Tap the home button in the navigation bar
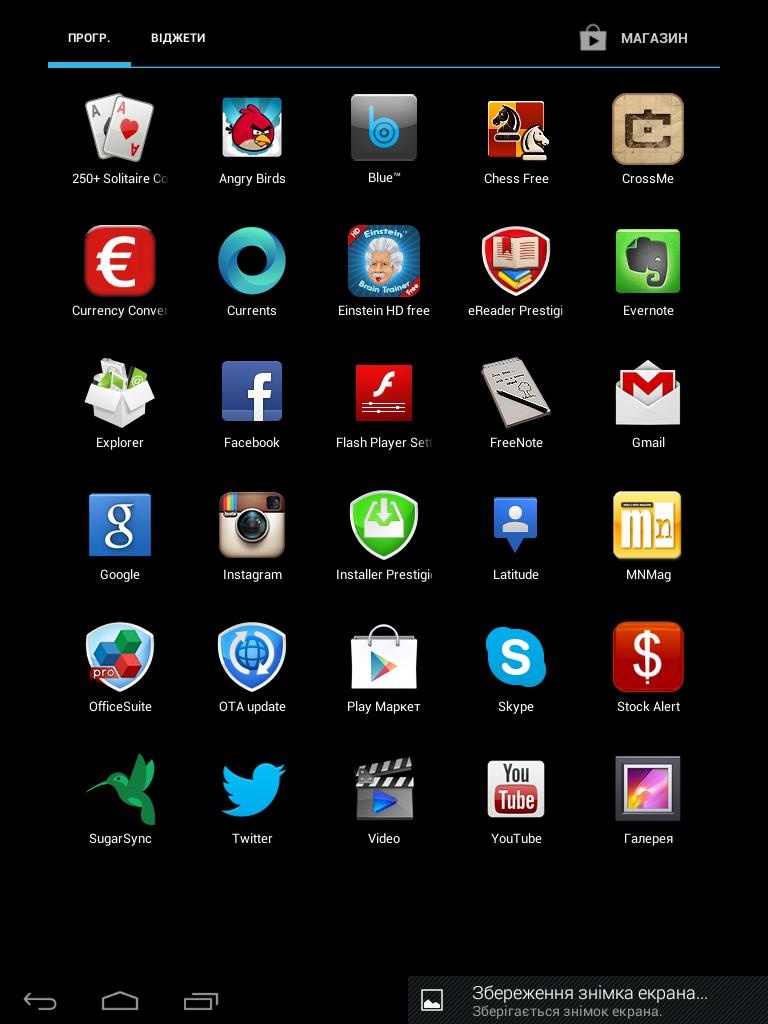This screenshot has width=768, height=1024. [120, 1000]
